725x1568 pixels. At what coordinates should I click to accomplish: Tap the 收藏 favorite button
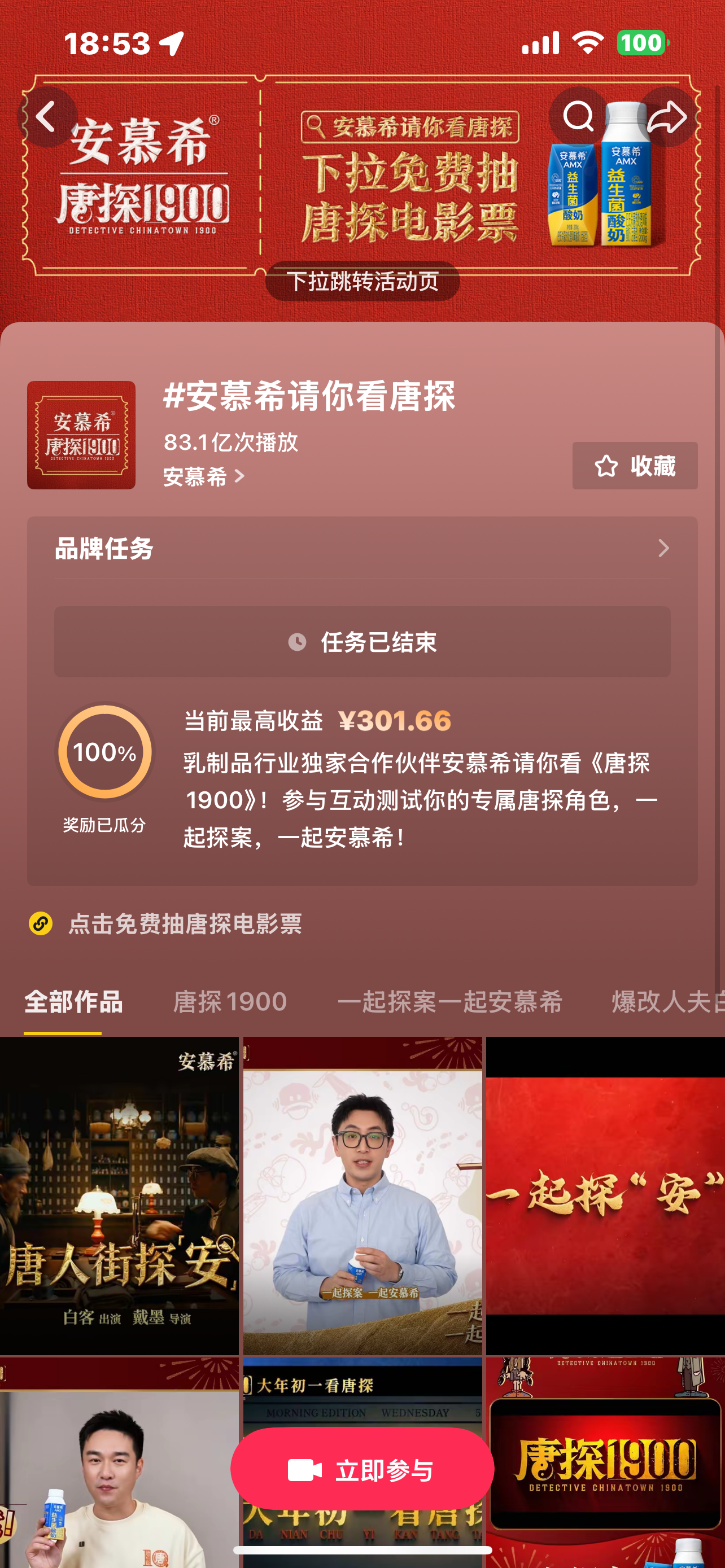[x=634, y=466]
